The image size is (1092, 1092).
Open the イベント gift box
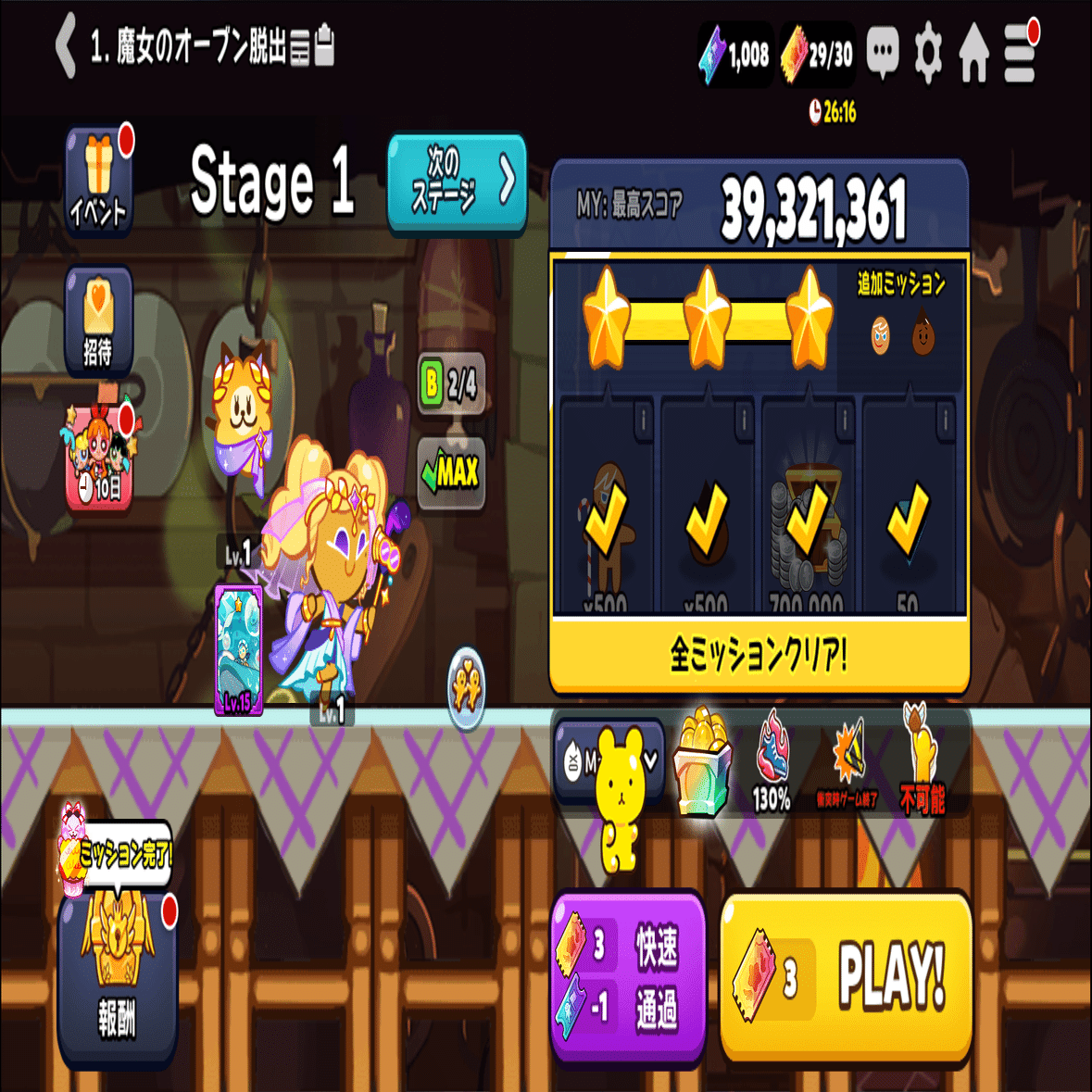[x=99, y=182]
